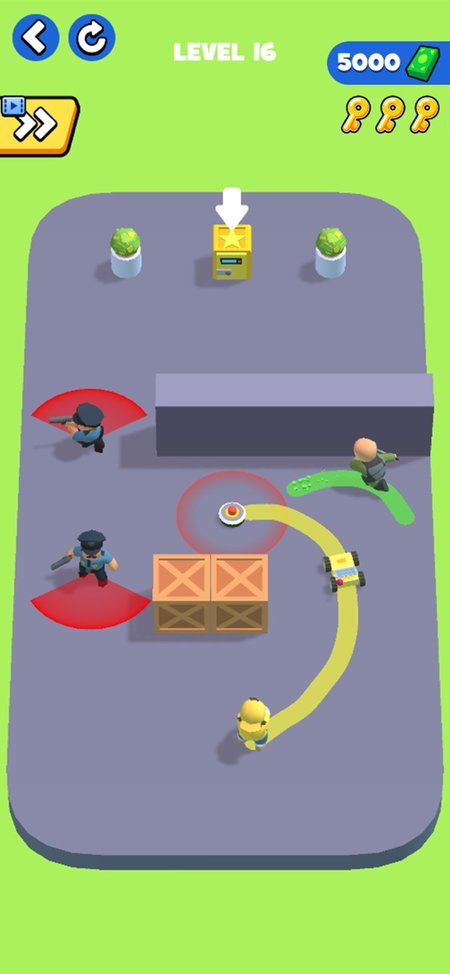Image resolution: width=450 pixels, height=974 pixels.
Task: Restart the level with the reload icon
Action: tap(91, 38)
